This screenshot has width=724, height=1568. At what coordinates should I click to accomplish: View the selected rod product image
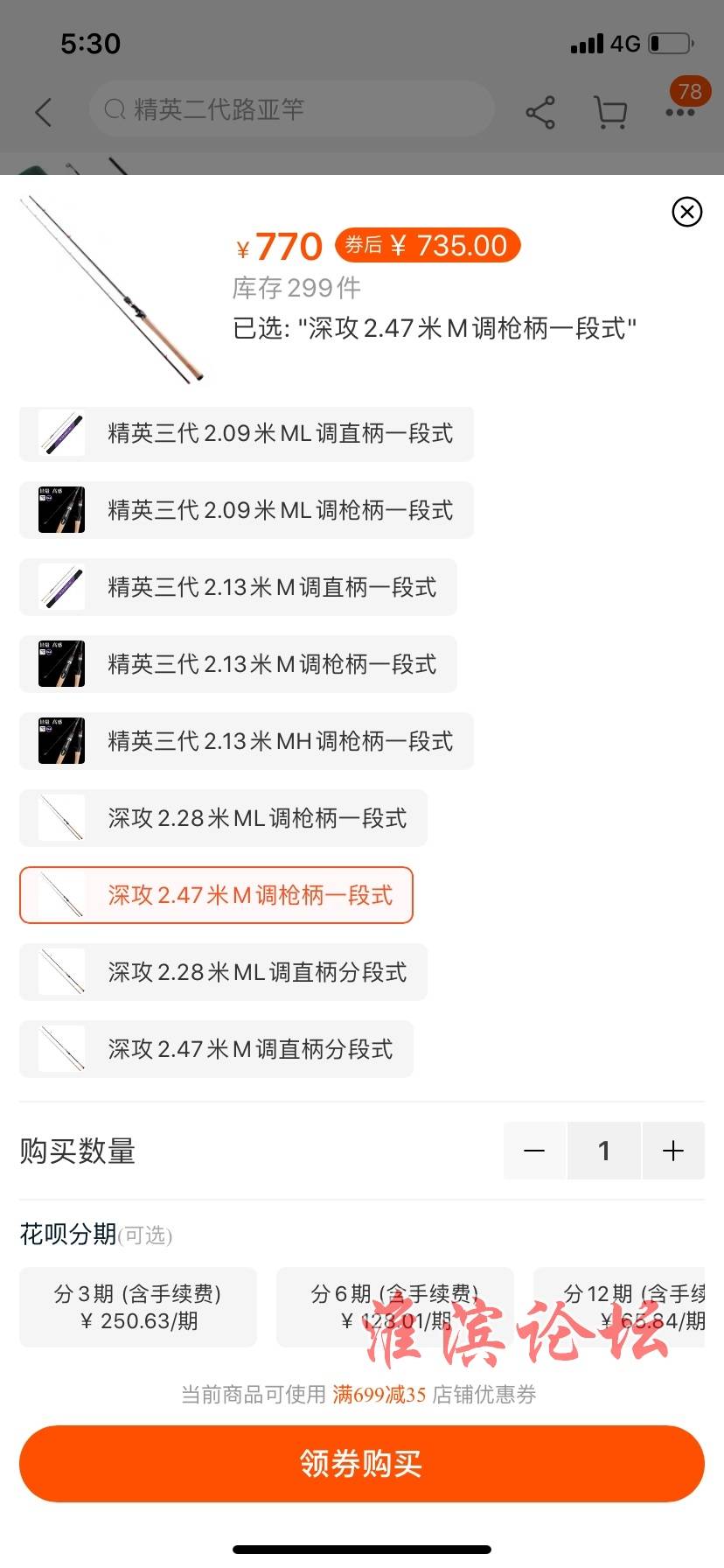(x=114, y=289)
